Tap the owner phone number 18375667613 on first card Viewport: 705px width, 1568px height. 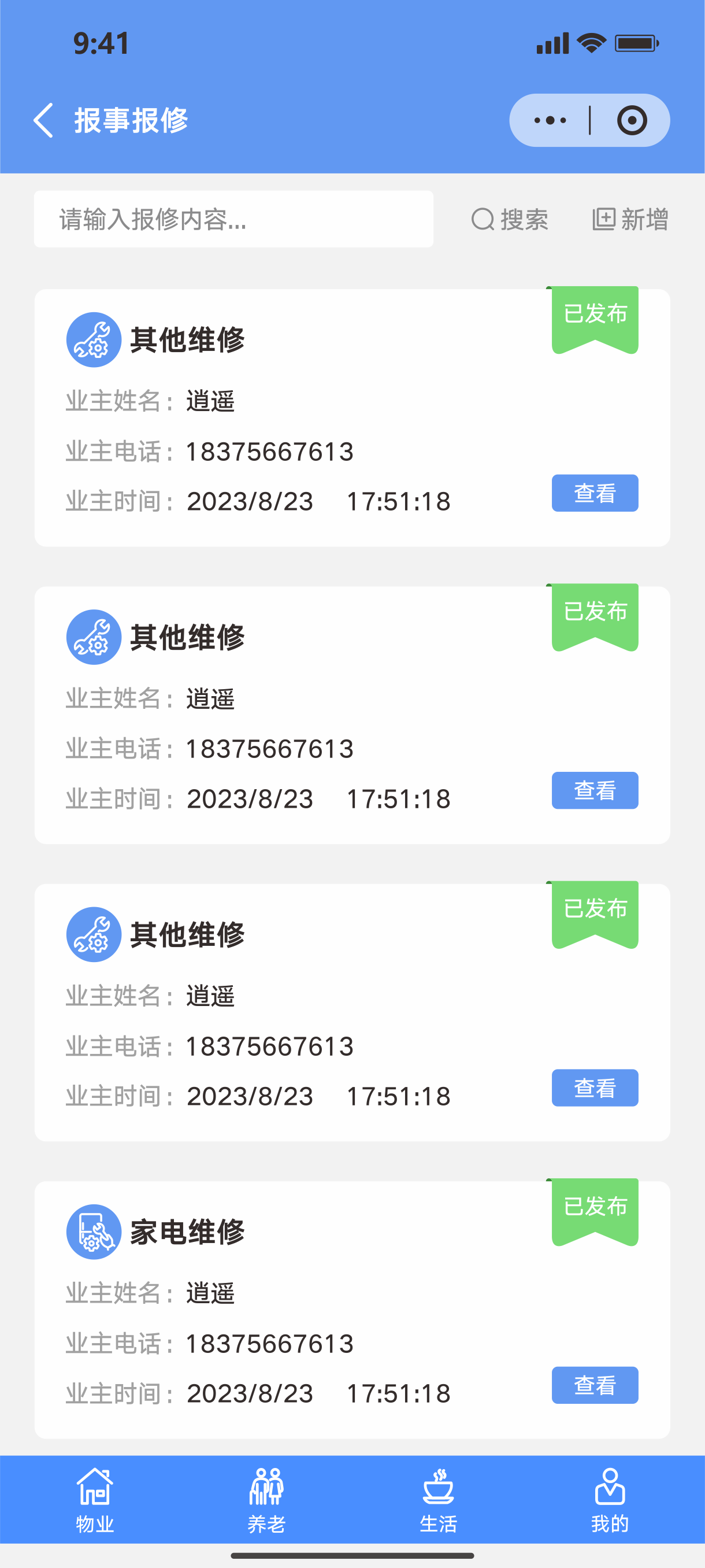click(x=269, y=451)
